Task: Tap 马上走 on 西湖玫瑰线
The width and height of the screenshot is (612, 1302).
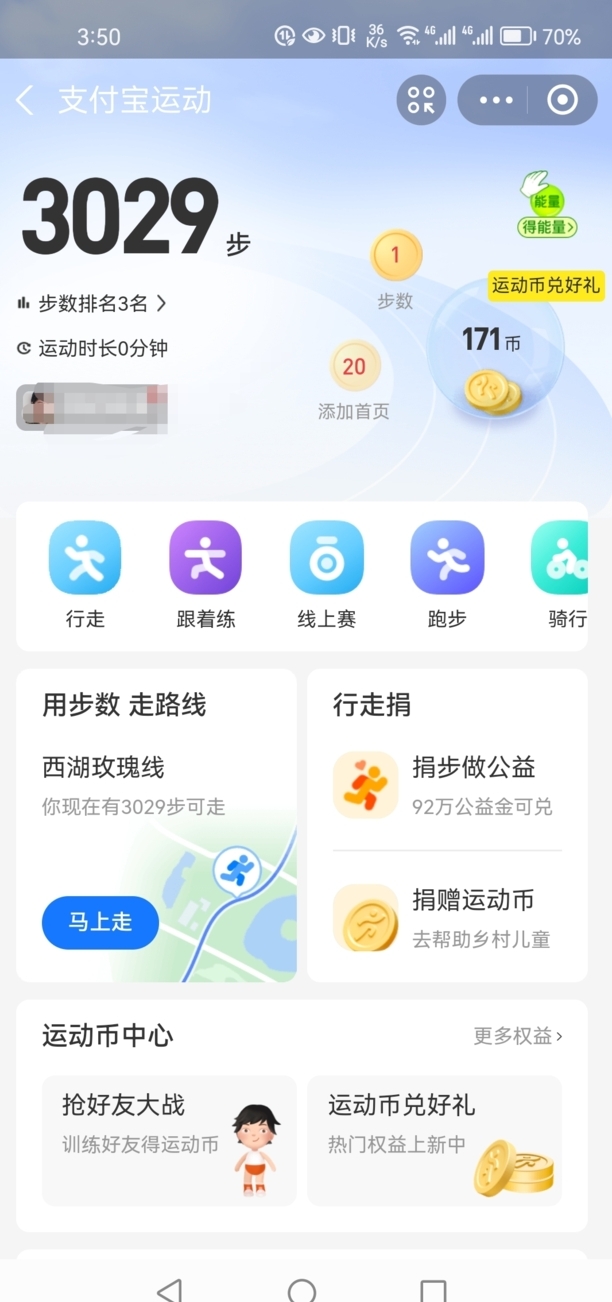Action: tap(100, 922)
